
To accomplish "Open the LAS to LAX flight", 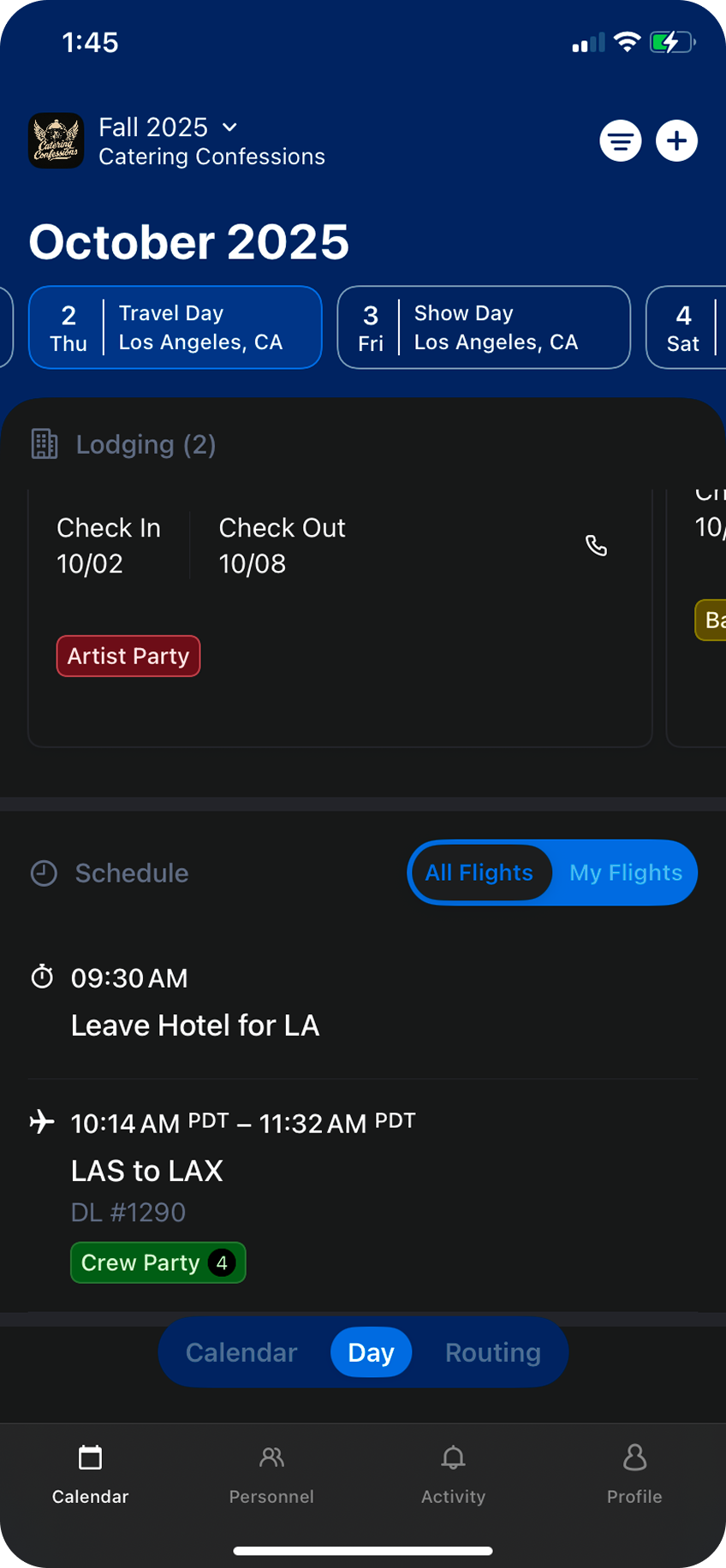I will (147, 1171).
